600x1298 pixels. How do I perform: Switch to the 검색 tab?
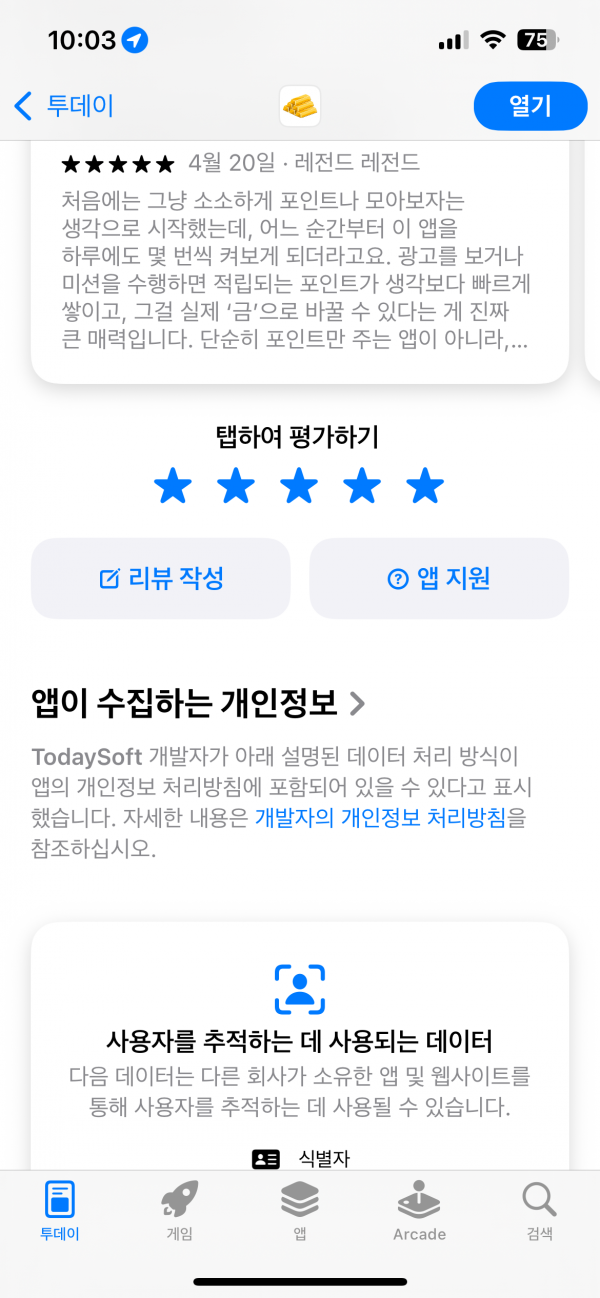(x=539, y=1210)
